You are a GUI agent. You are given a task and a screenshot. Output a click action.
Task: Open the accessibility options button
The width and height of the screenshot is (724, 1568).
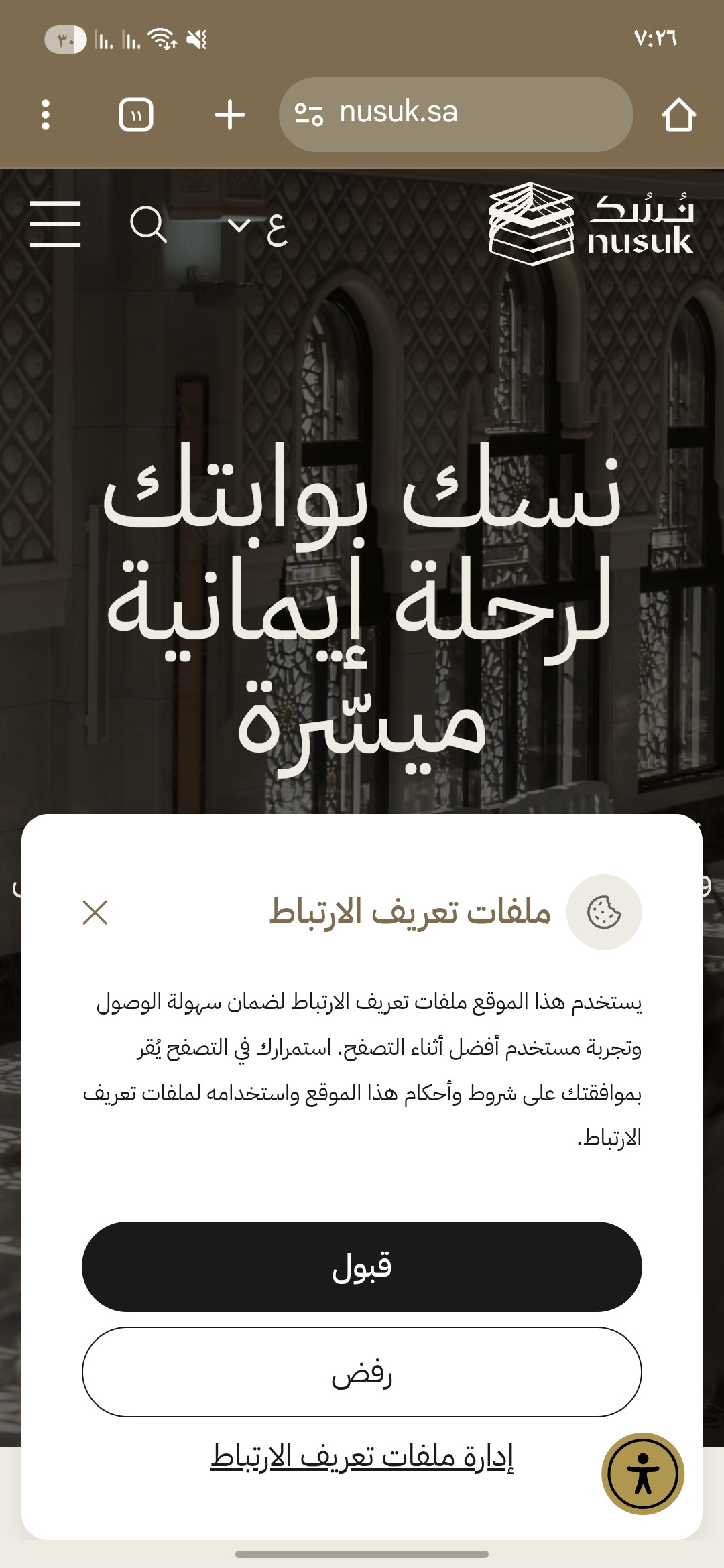point(643,1474)
